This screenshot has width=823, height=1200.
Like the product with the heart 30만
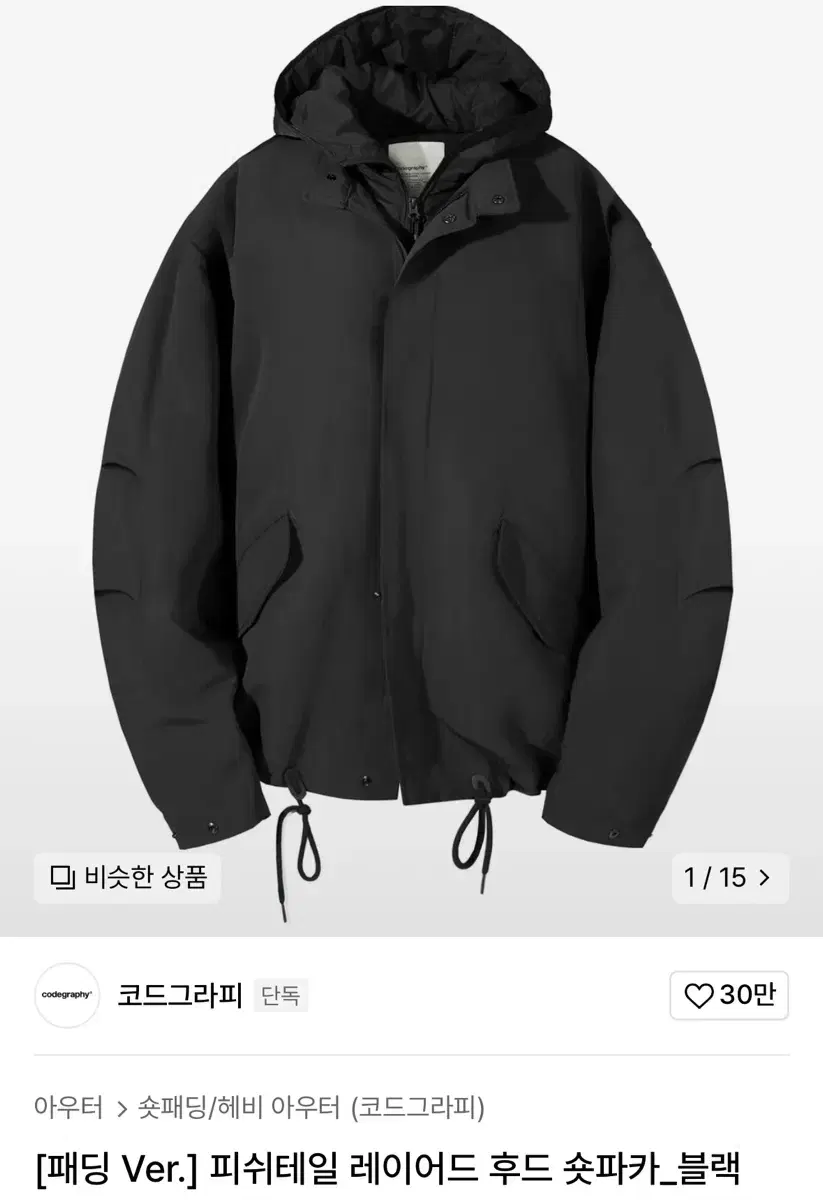tap(729, 995)
